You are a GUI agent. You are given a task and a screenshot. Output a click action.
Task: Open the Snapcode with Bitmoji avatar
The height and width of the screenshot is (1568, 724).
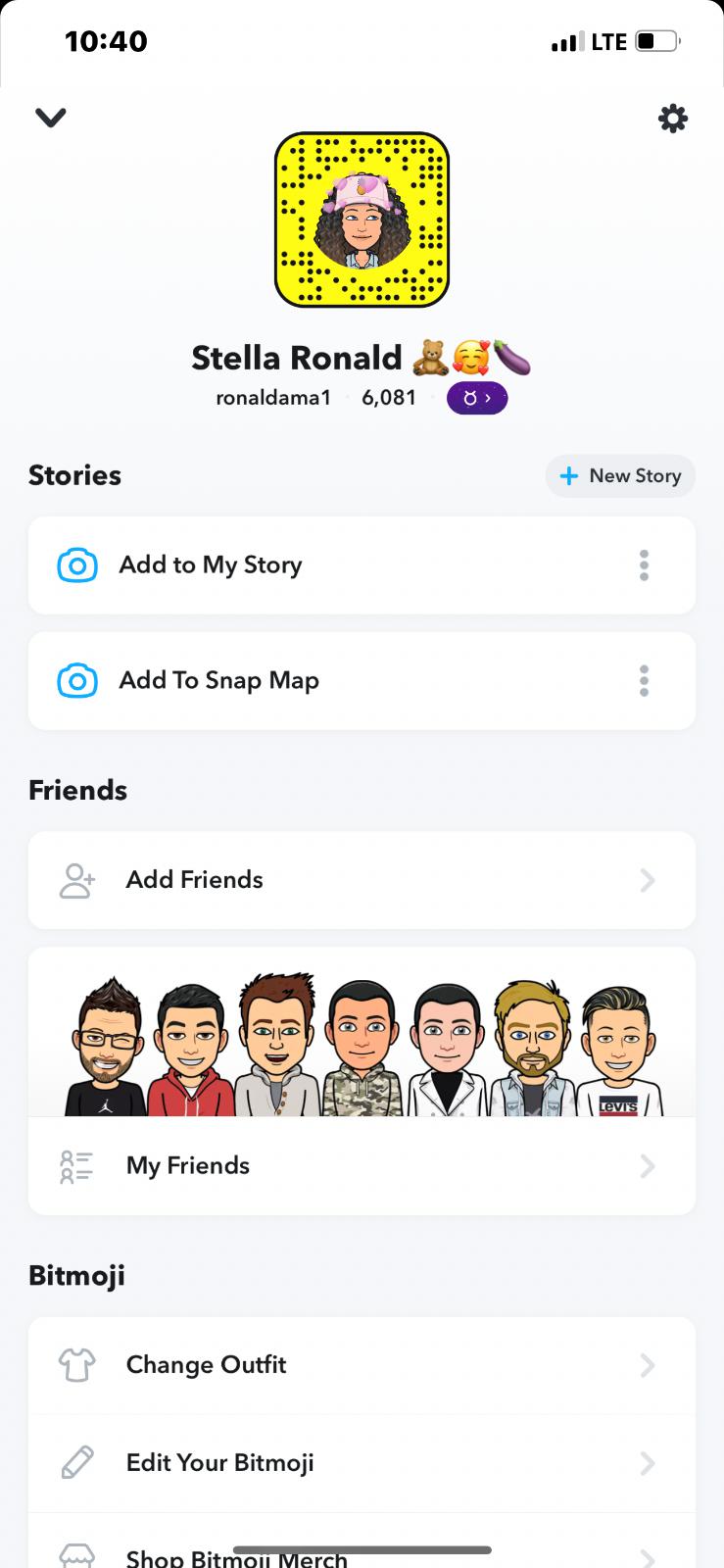(362, 220)
